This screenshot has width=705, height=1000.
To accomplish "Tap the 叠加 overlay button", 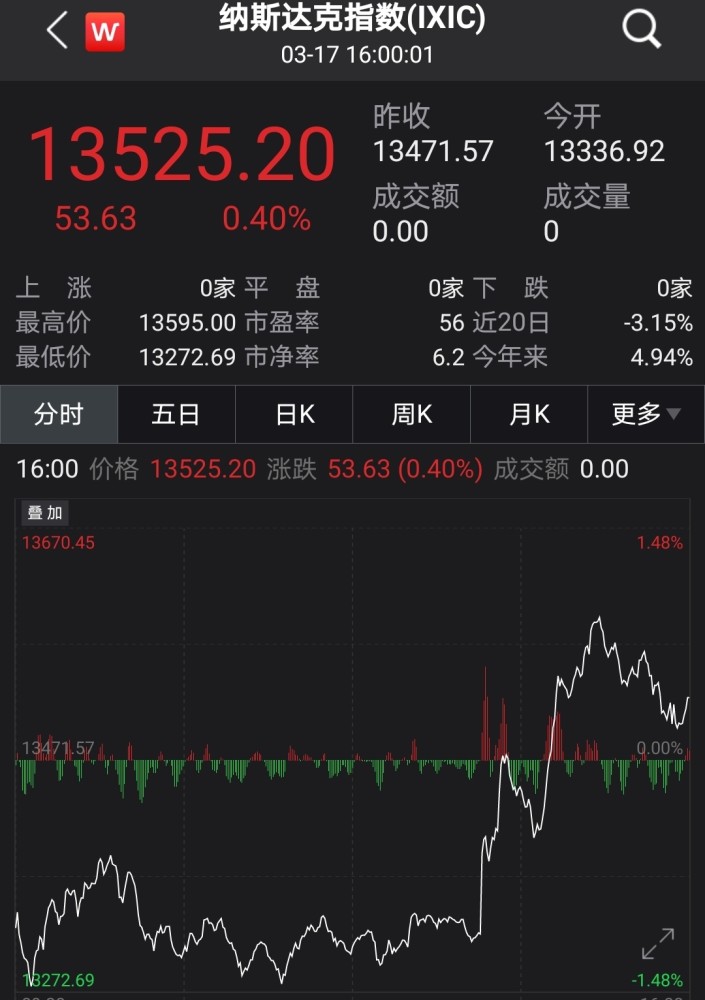I will pyautogui.click(x=45, y=513).
